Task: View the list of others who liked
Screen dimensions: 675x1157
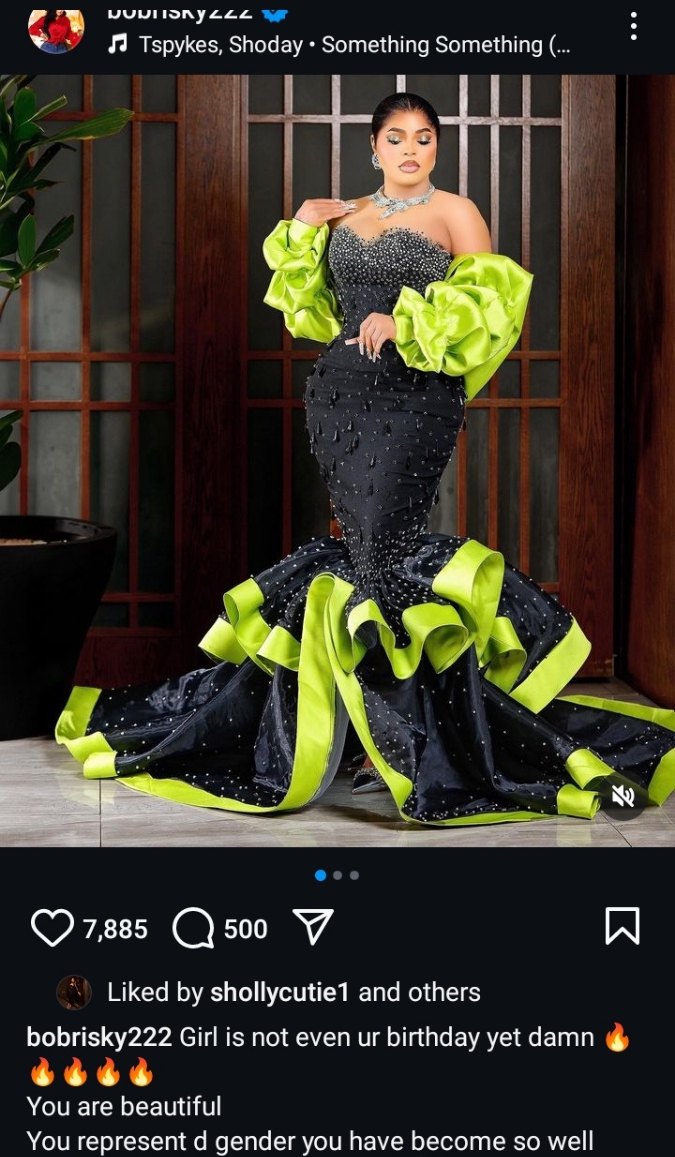Action: pyautogui.click(x=444, y=992)
